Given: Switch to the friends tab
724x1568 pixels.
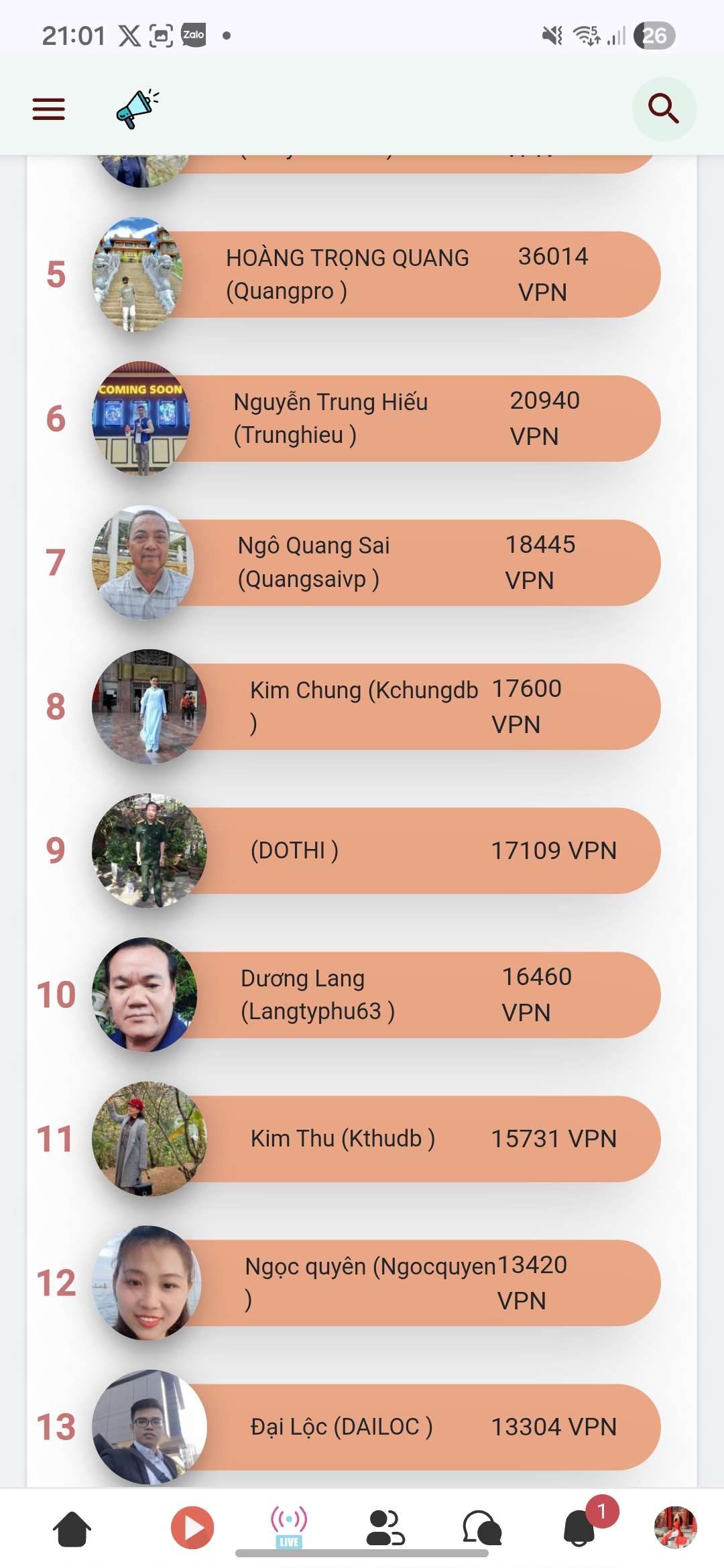Looking at the screenshot, I should [x=385, y=1528].
